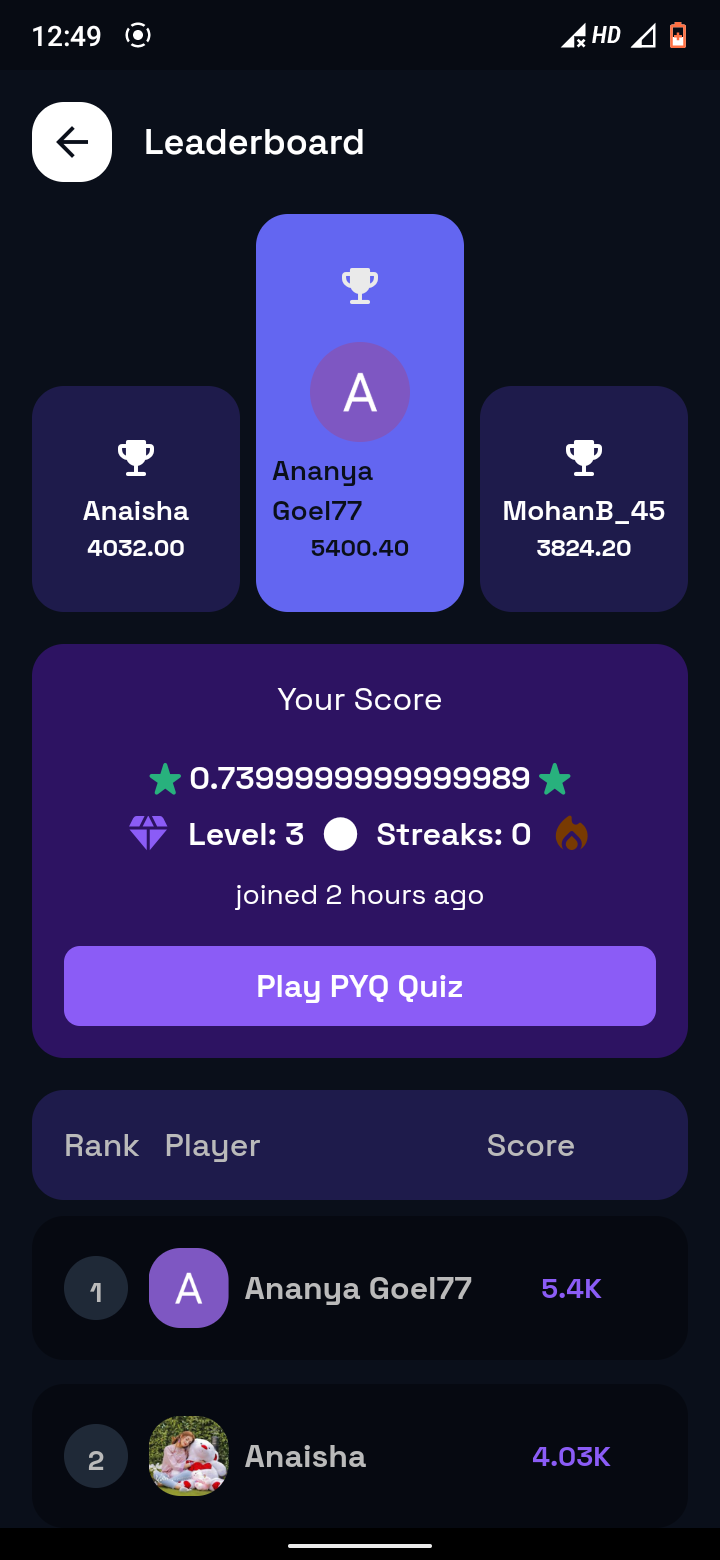Open Anaisha's row at rank 2
Screen dimensions: 720x1560
coord(360,1456)
